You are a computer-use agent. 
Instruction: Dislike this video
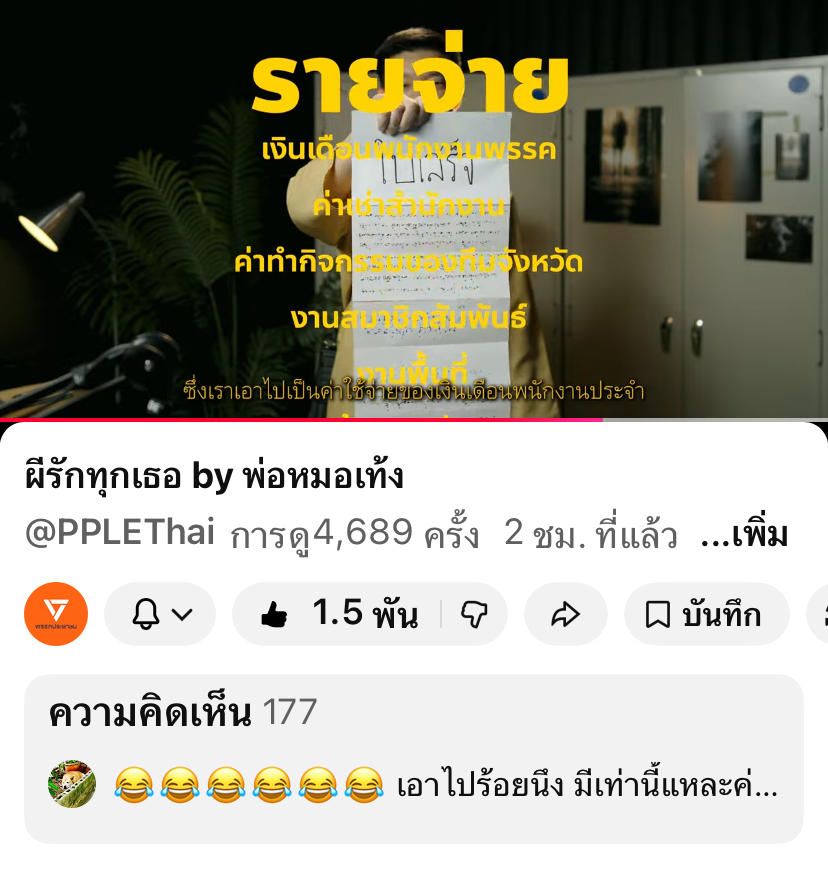474,614
